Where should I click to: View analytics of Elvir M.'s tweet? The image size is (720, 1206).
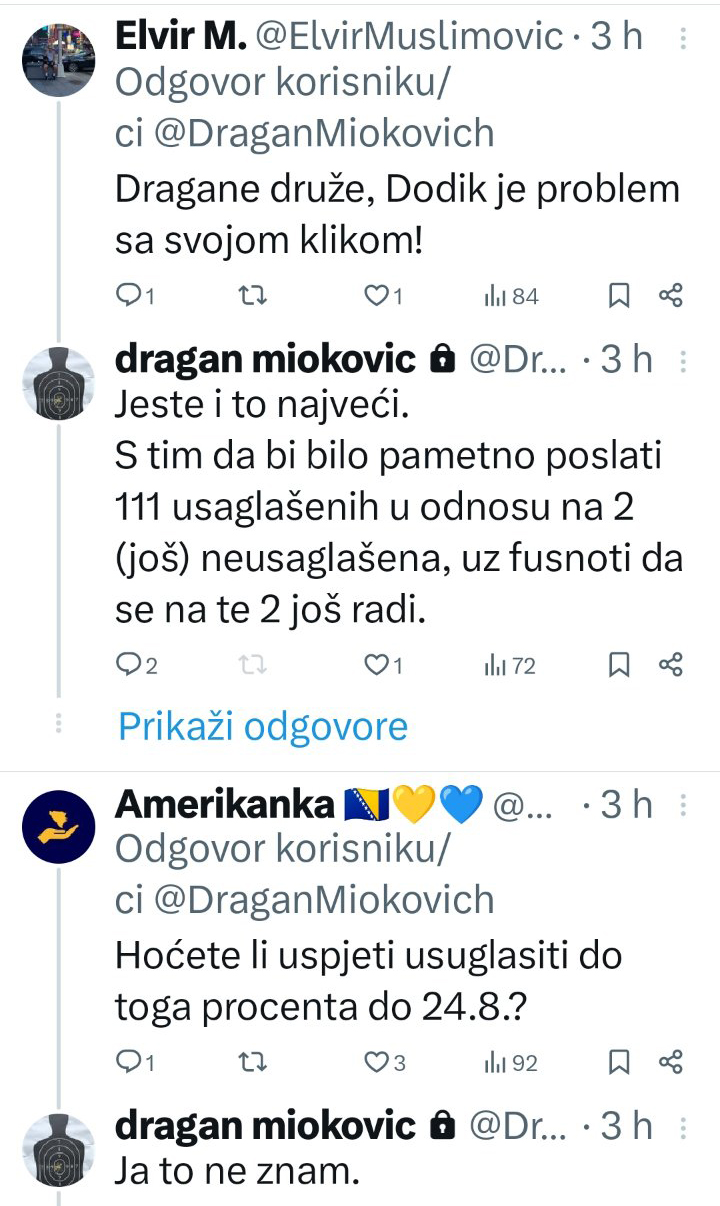[511, 295]
